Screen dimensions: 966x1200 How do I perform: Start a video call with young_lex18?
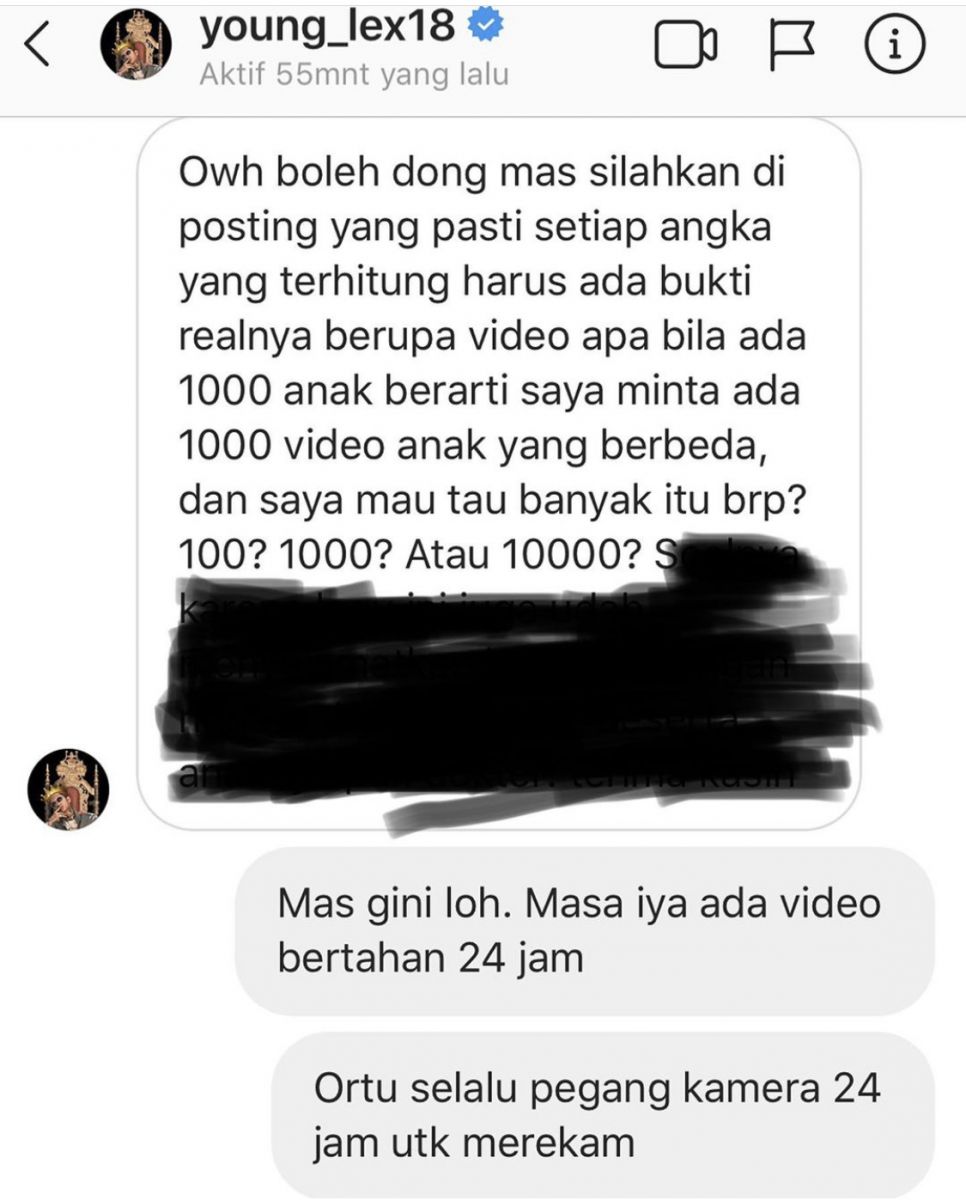point(686,46)
